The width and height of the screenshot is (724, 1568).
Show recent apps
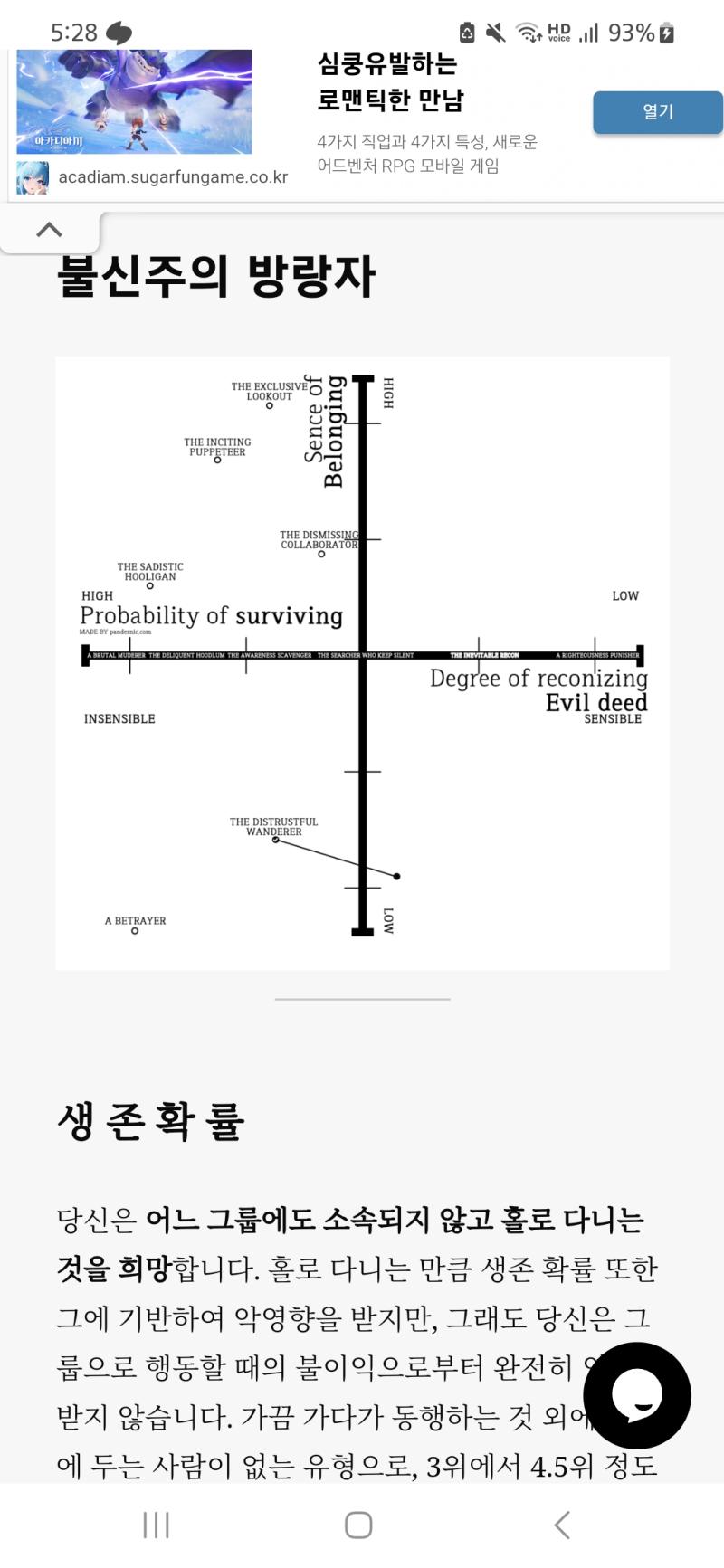click(x=156, y=1525)
